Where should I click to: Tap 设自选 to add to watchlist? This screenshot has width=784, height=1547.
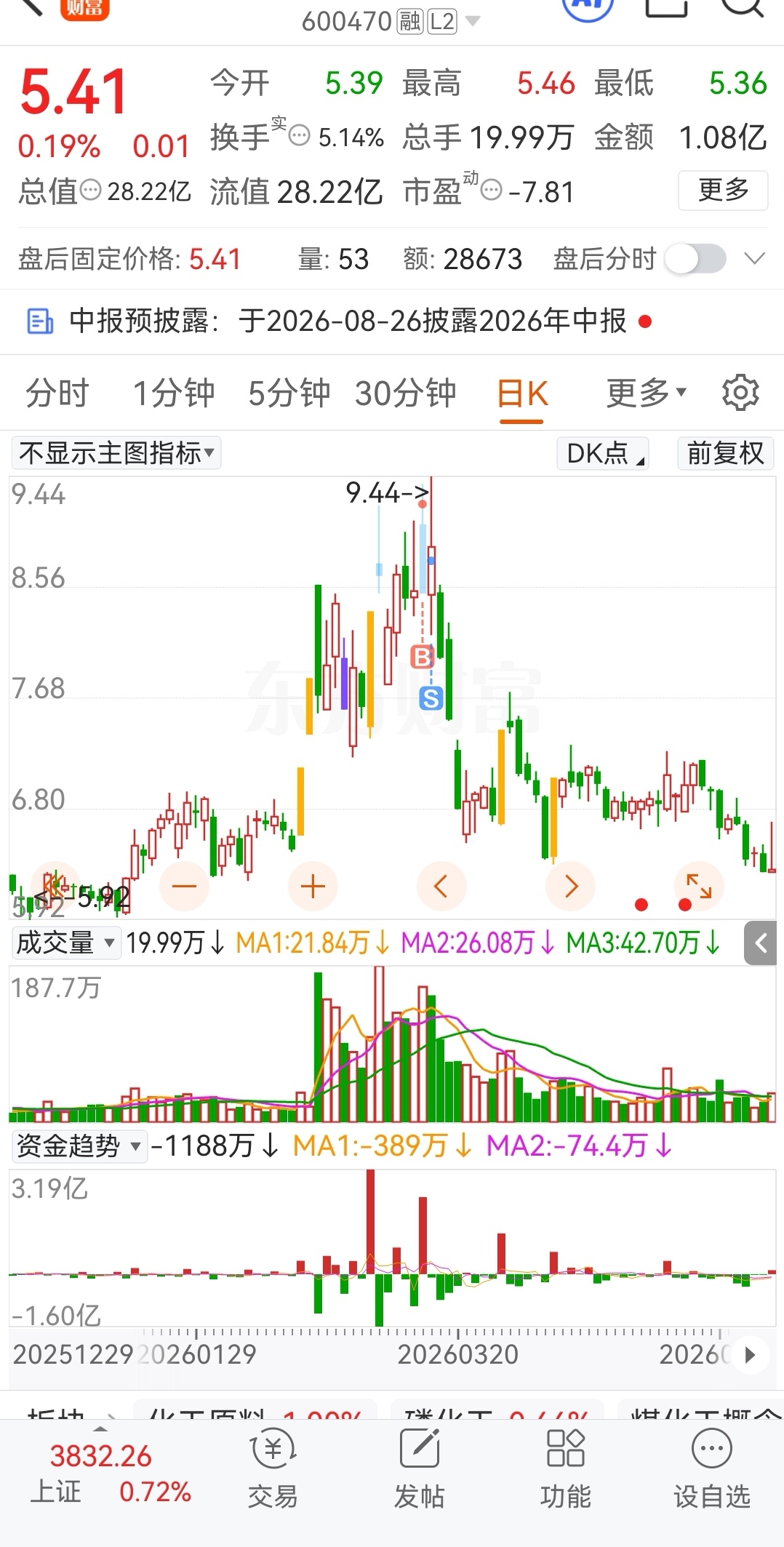(x=711, y=1468)
